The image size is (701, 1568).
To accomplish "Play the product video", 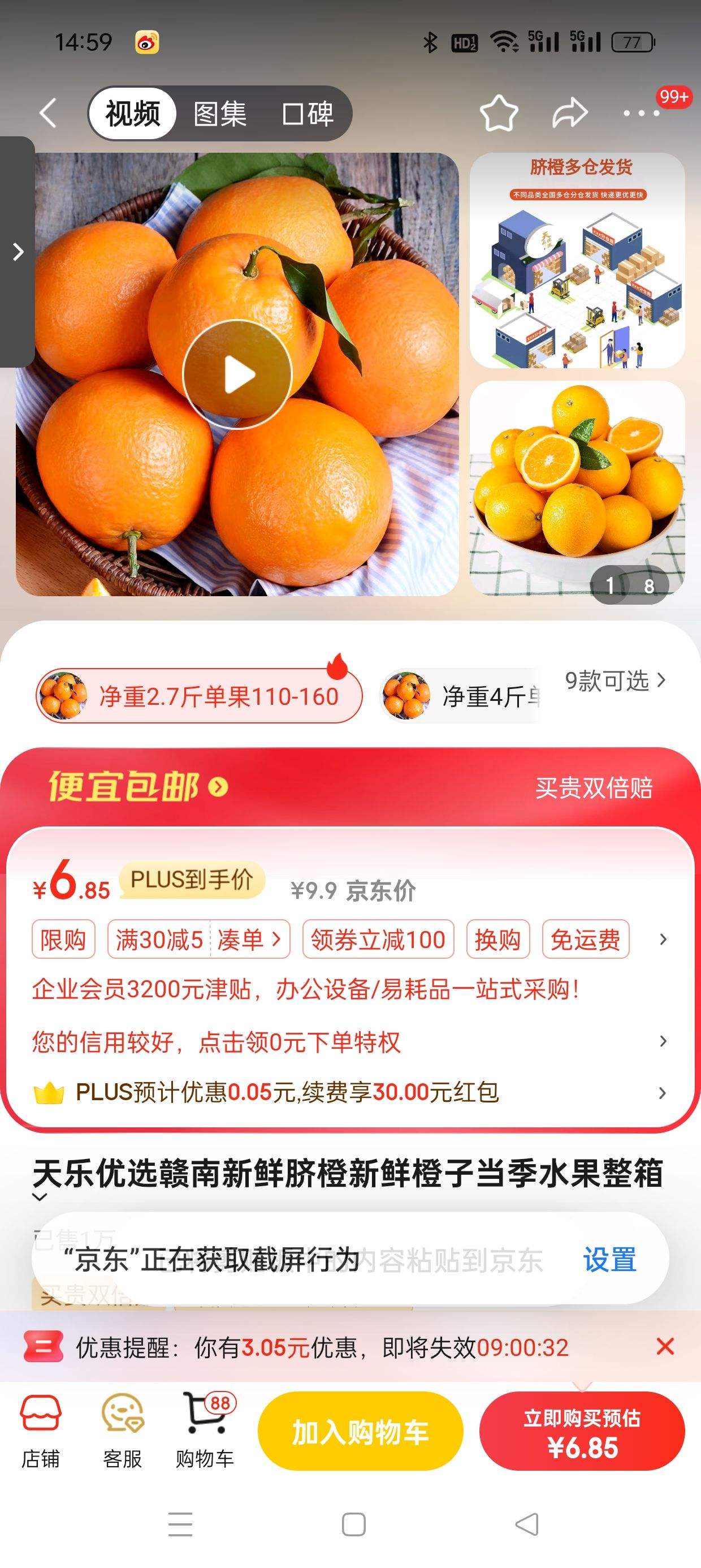I will (x=240, y=374).
